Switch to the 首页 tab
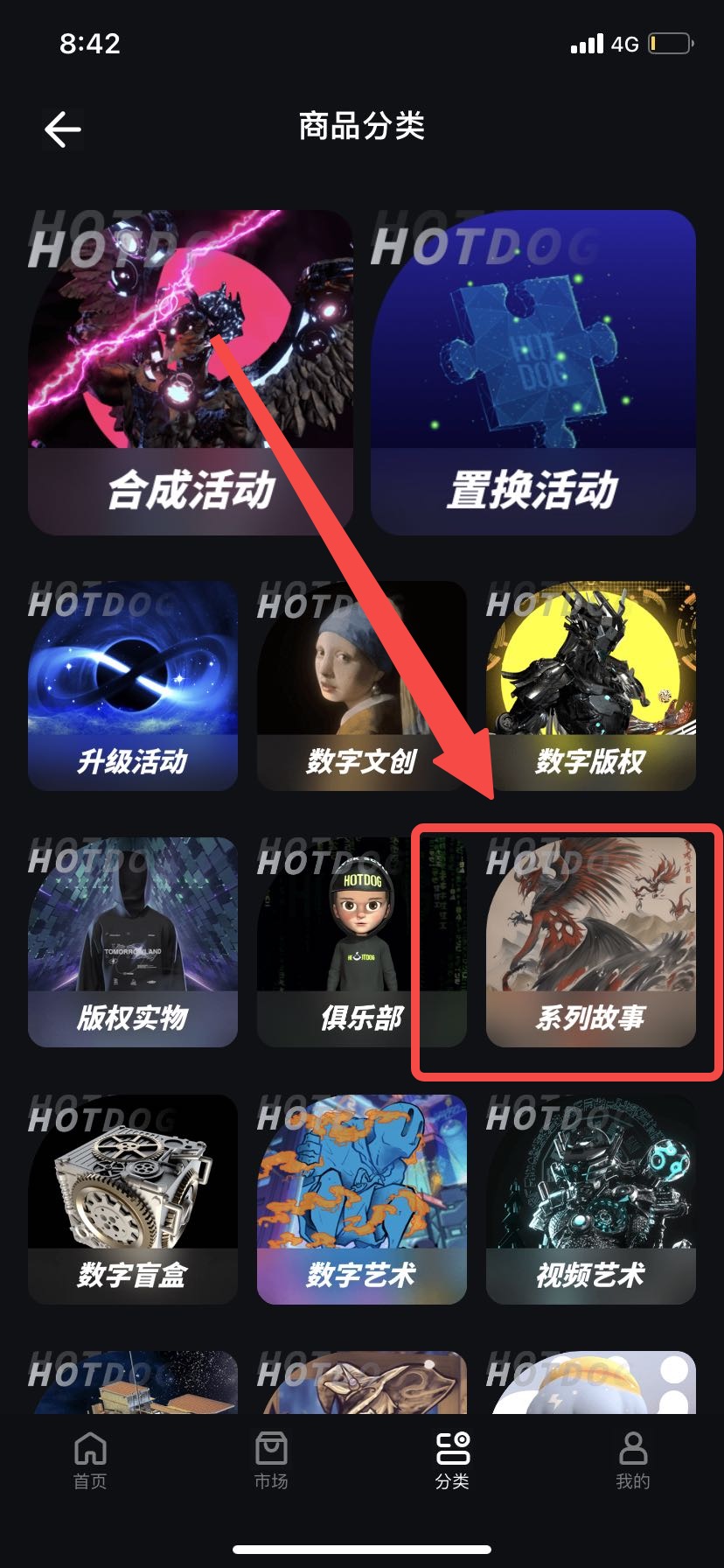The image size is (724, 1568). tap(90, 1459)
